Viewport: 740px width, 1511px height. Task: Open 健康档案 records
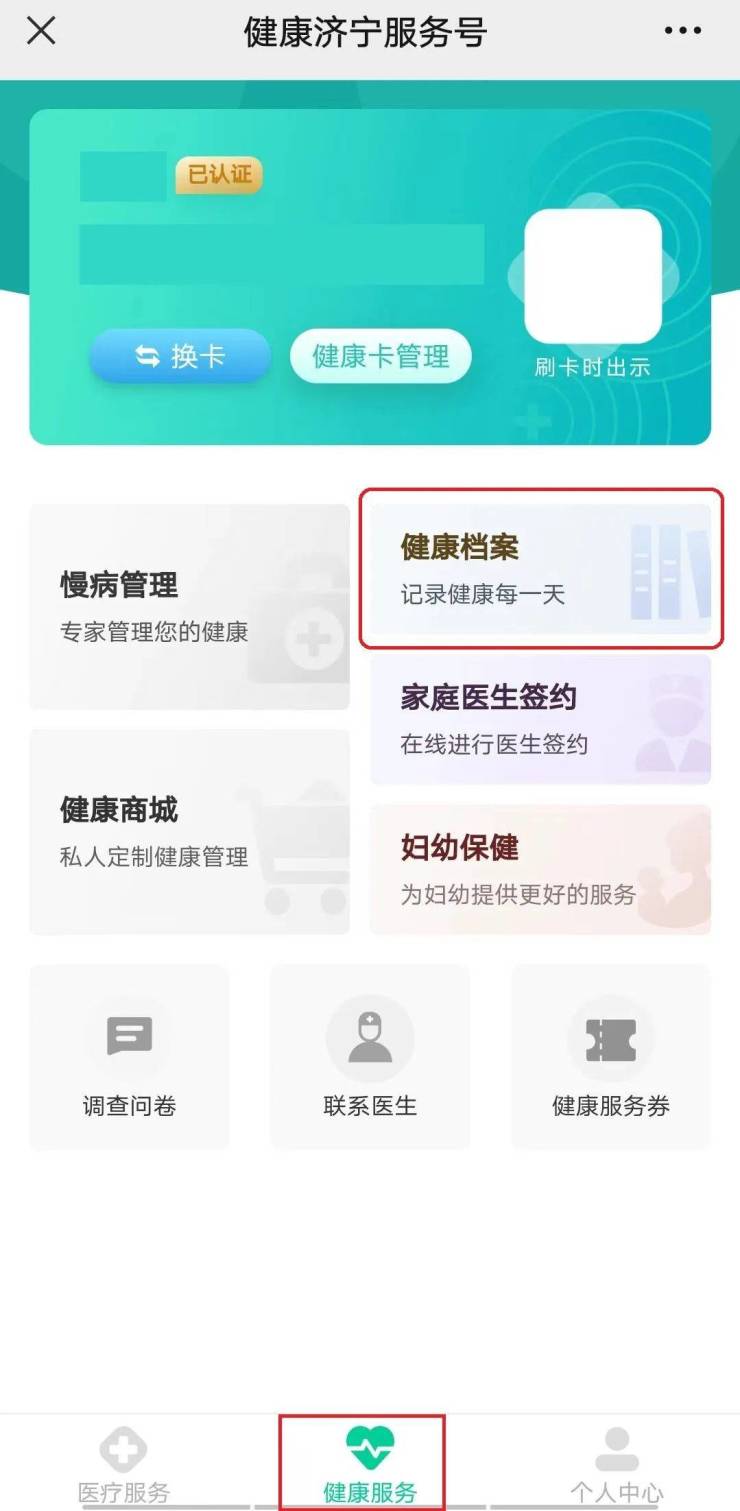[x=540, y=568]
